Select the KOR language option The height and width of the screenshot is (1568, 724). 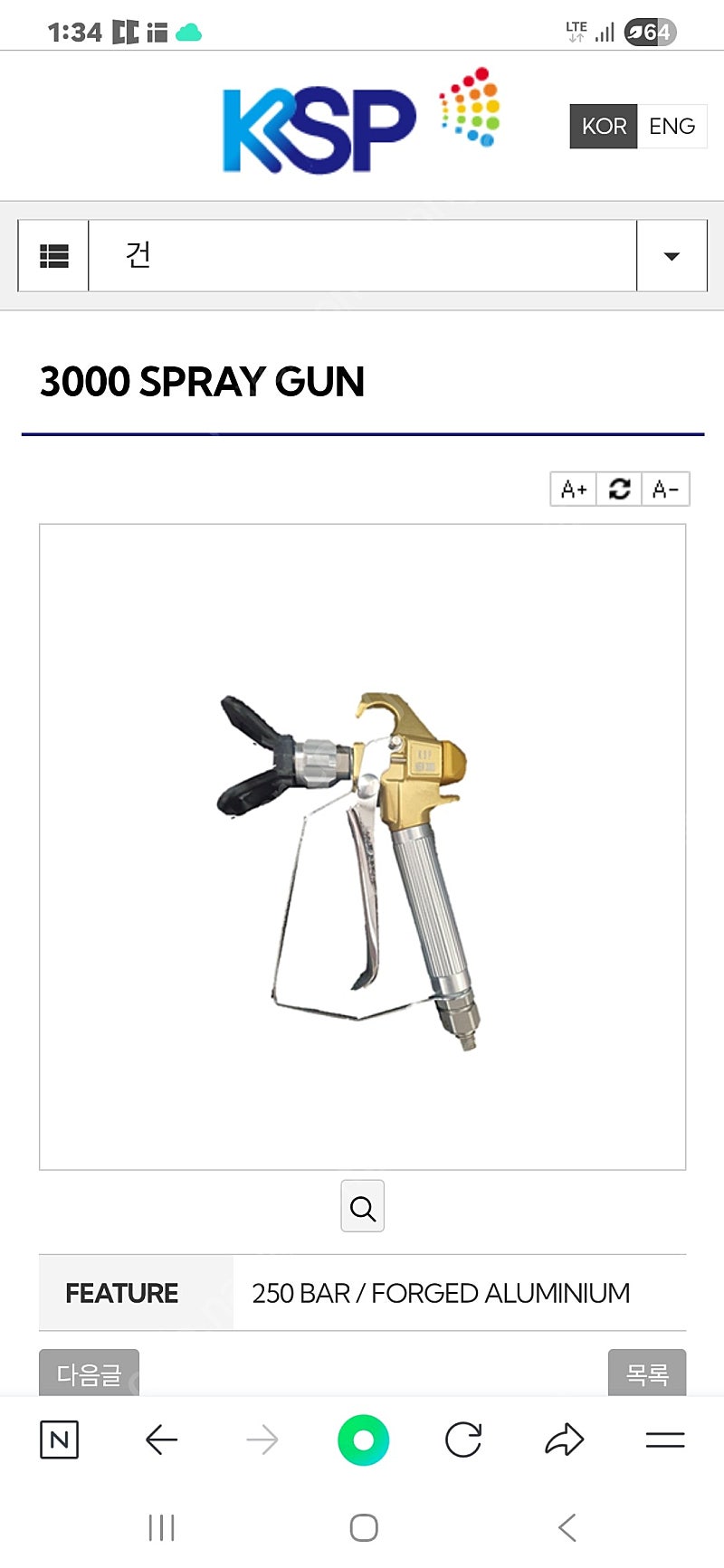pos(604,127)
